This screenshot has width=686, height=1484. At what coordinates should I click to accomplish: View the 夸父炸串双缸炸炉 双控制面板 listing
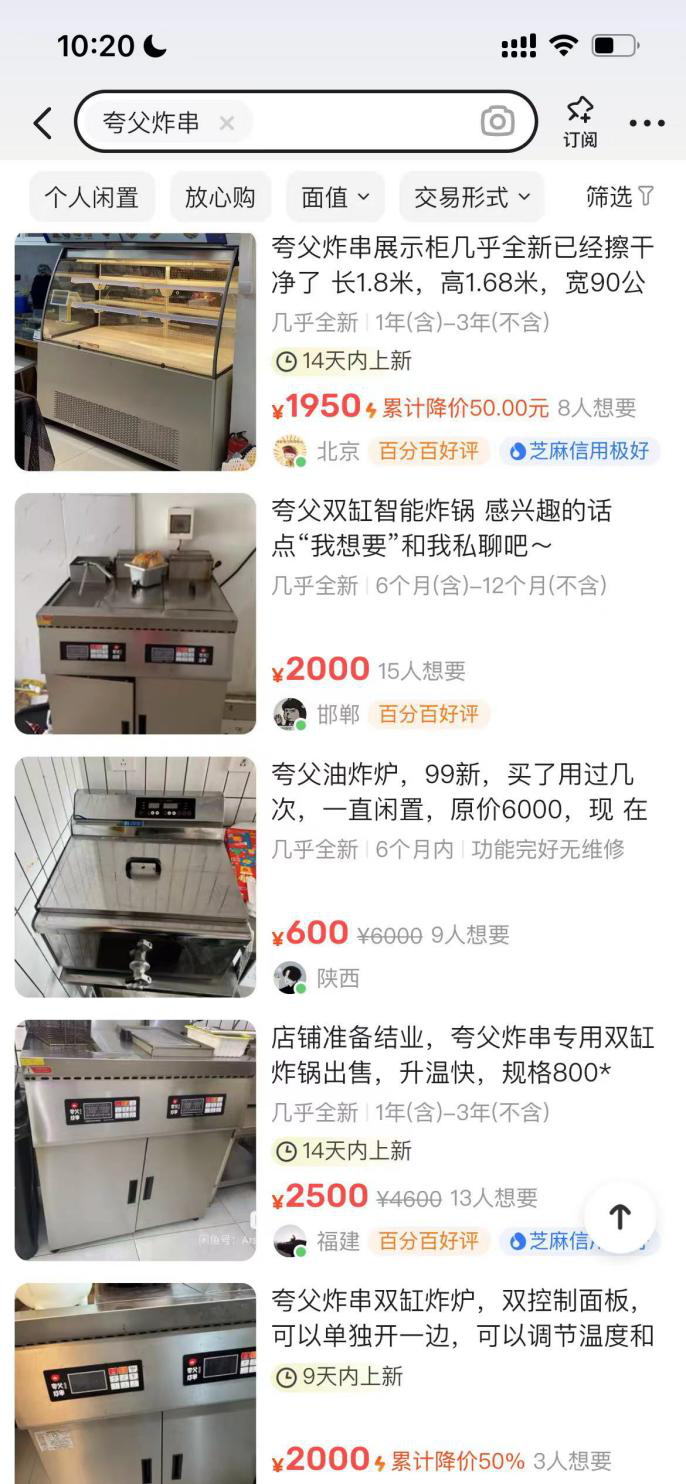(x=462, y=1318)
